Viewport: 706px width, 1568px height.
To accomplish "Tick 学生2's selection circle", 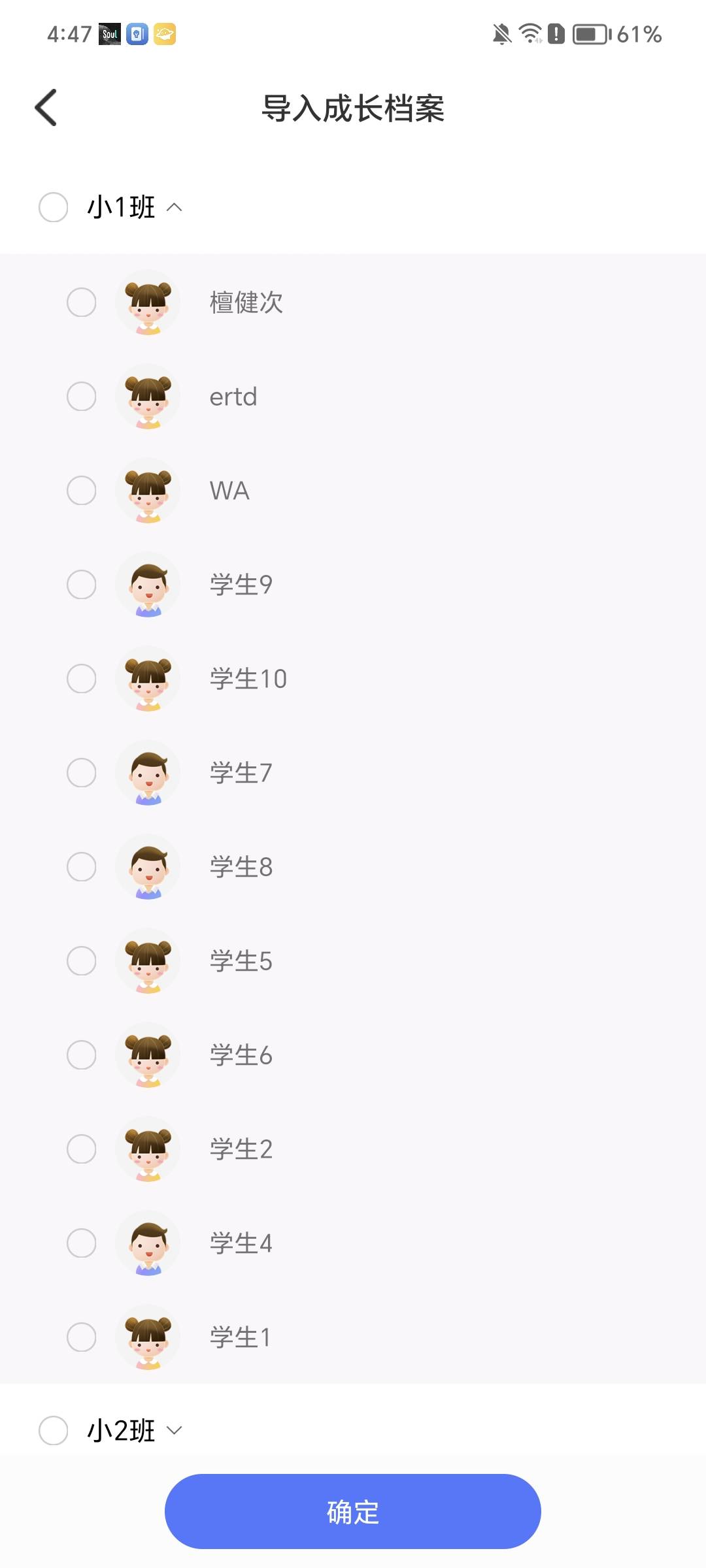I will [x=82, y=1149].
